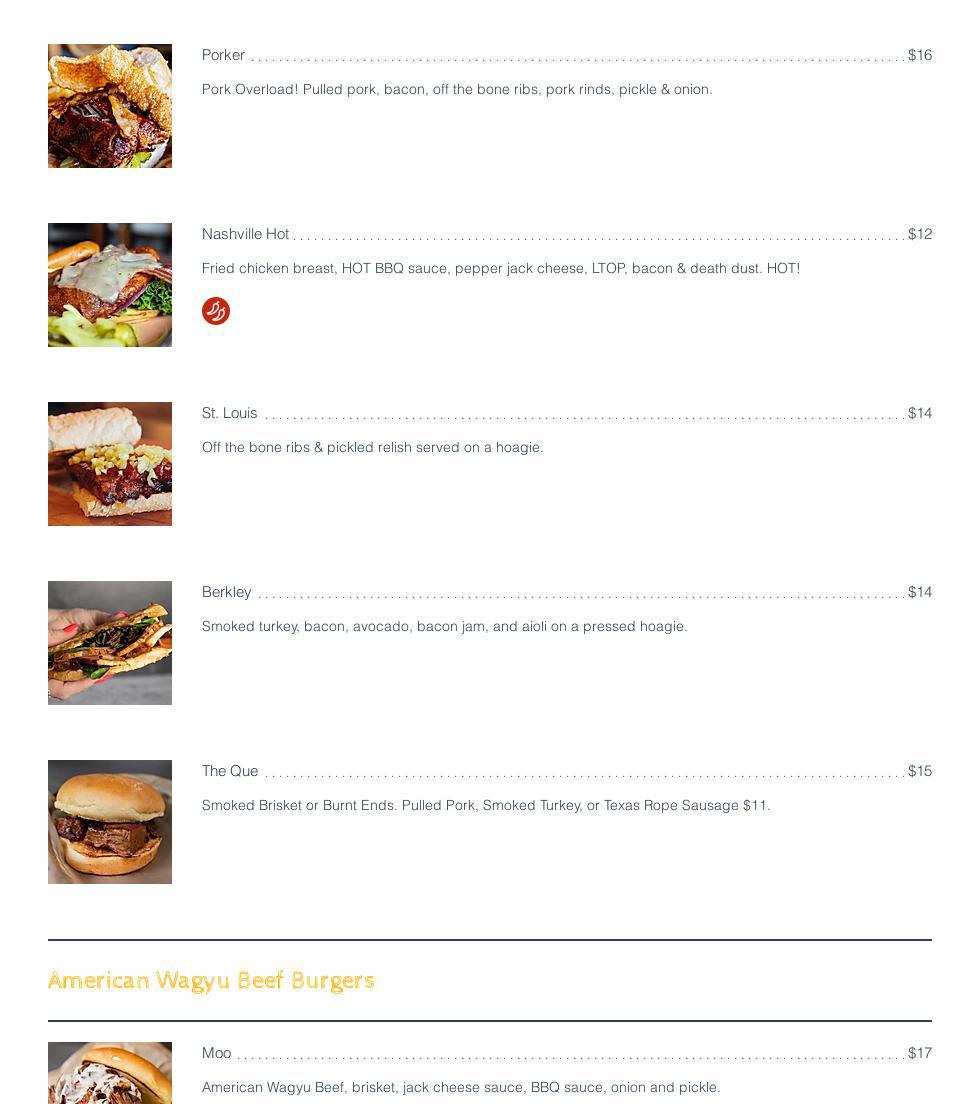View The Que sandwich photo
The width and height of the screenshot is (965, 1104).
point(110,822)
